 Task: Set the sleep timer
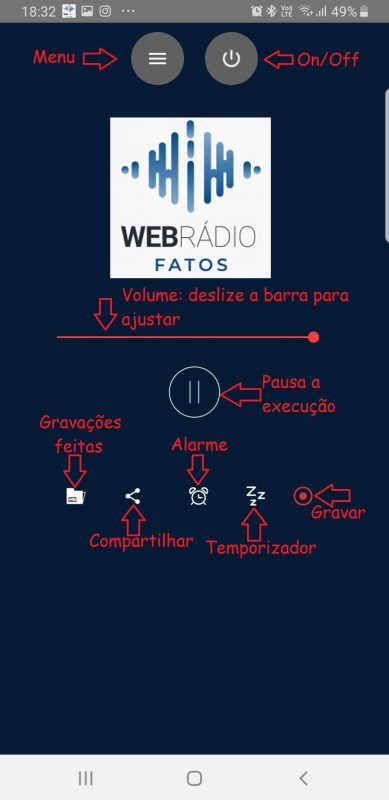(x=255, y=495)
